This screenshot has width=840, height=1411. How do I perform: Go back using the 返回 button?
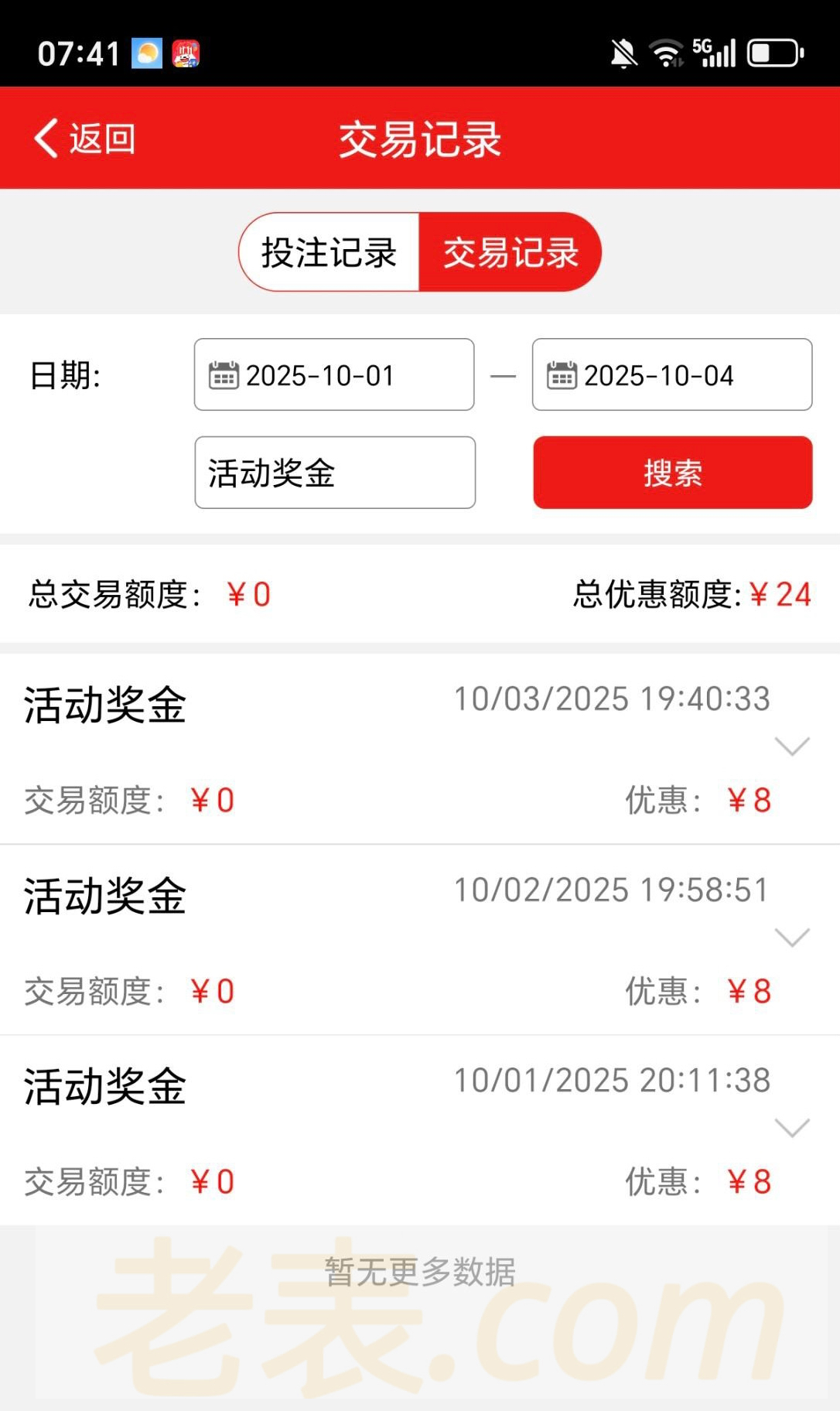(85, 139)
